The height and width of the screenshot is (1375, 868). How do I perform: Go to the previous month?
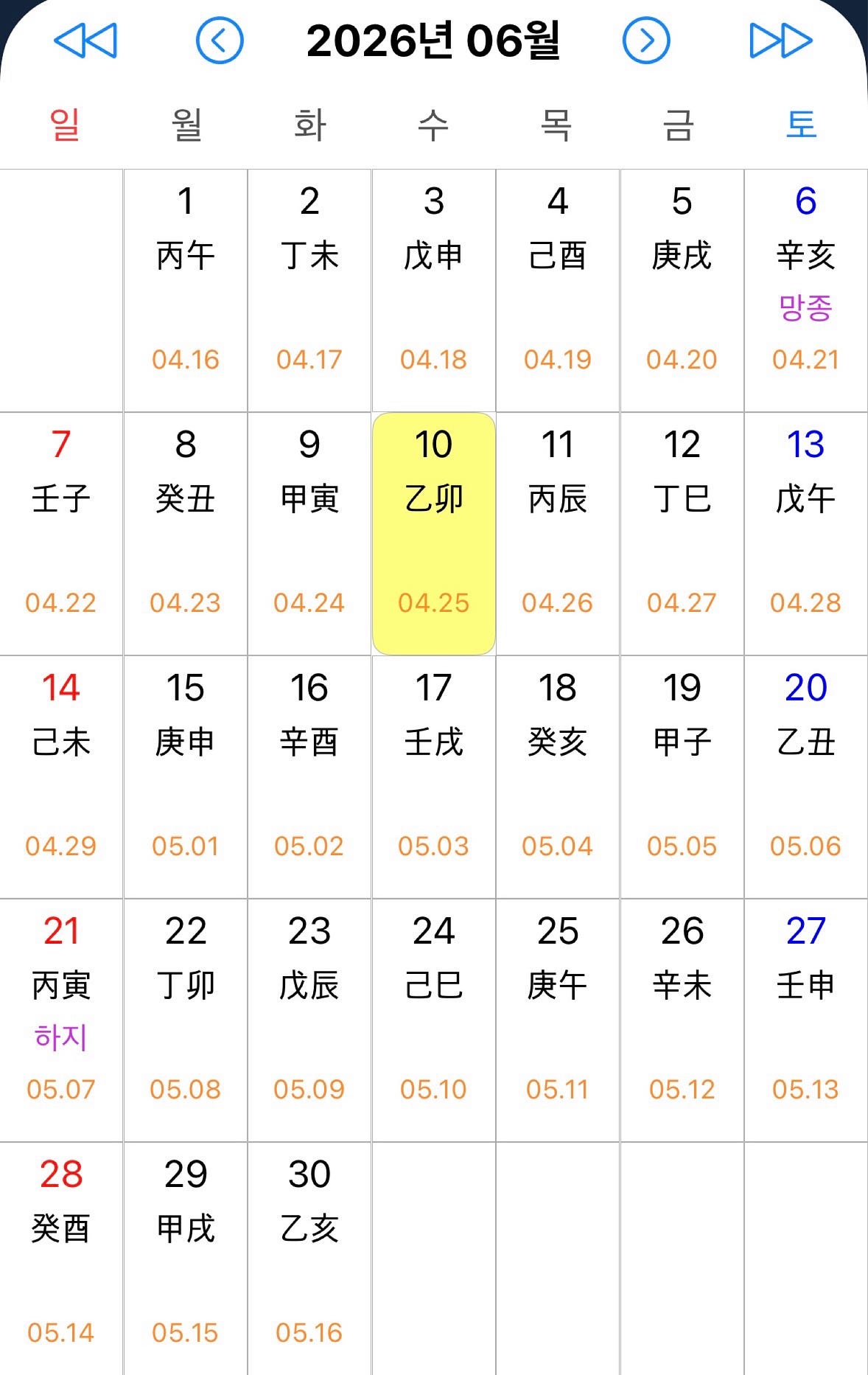pyautogui.click(x=220, y=41)
